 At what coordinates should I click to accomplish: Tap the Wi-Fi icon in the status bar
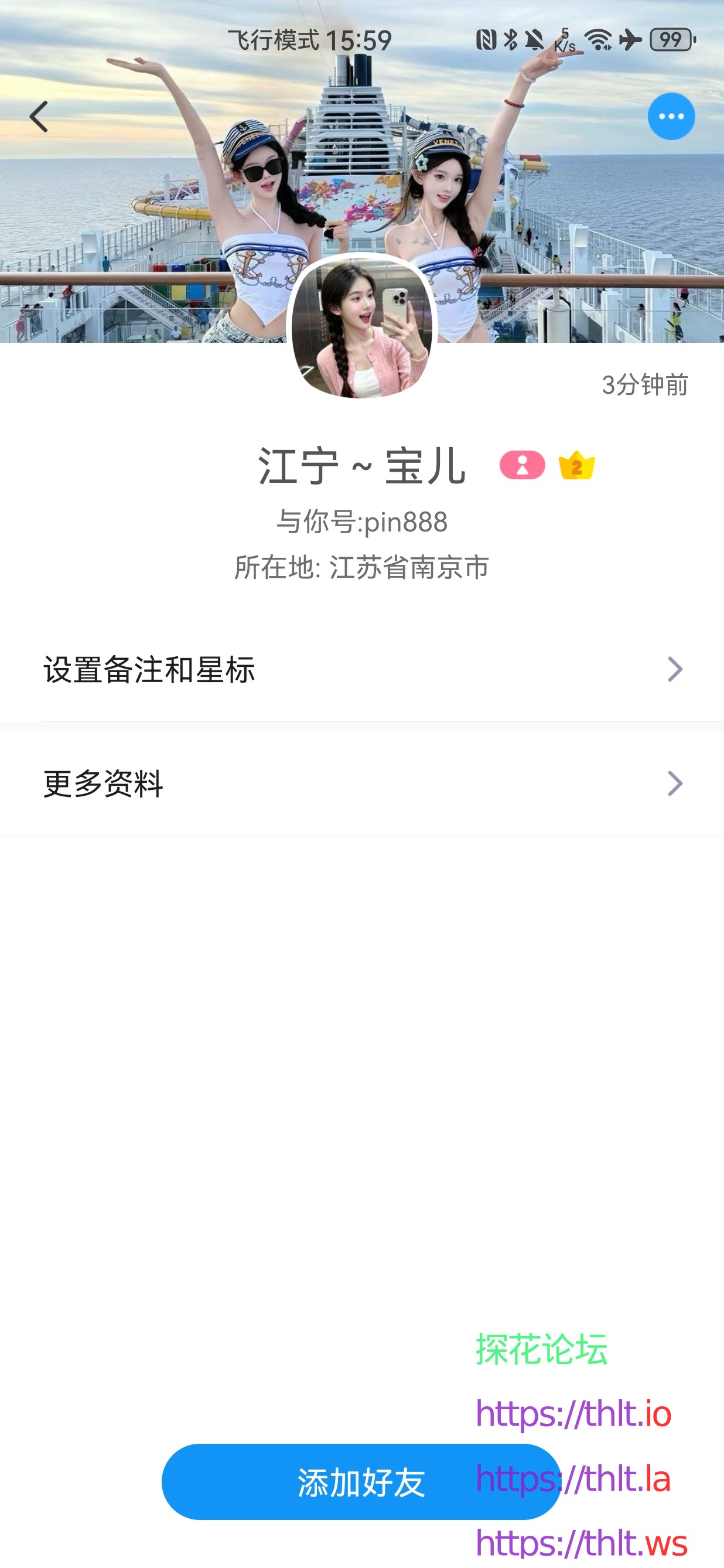coord(597,39)
